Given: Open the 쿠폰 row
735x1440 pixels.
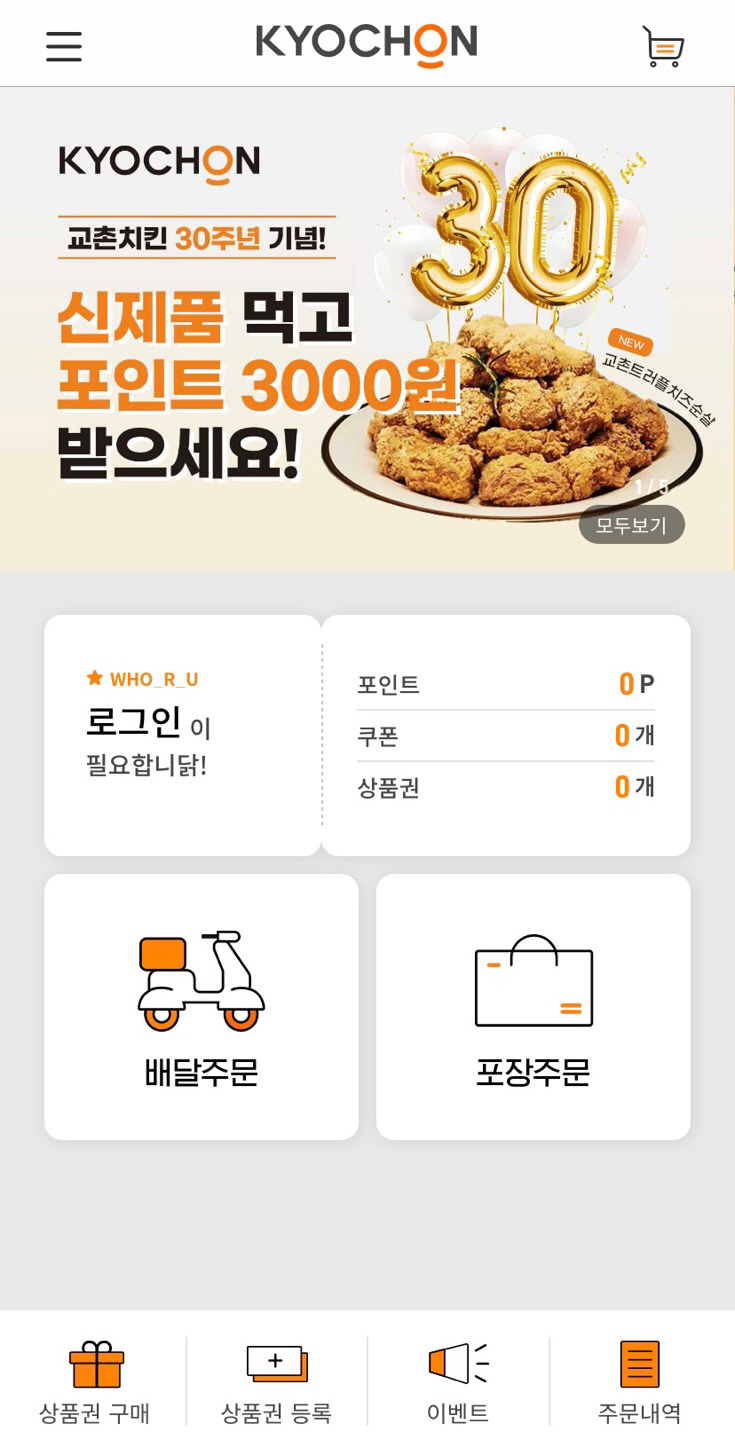Looking at the screenshot, I should pyautogui.click(x=505, y=736).
